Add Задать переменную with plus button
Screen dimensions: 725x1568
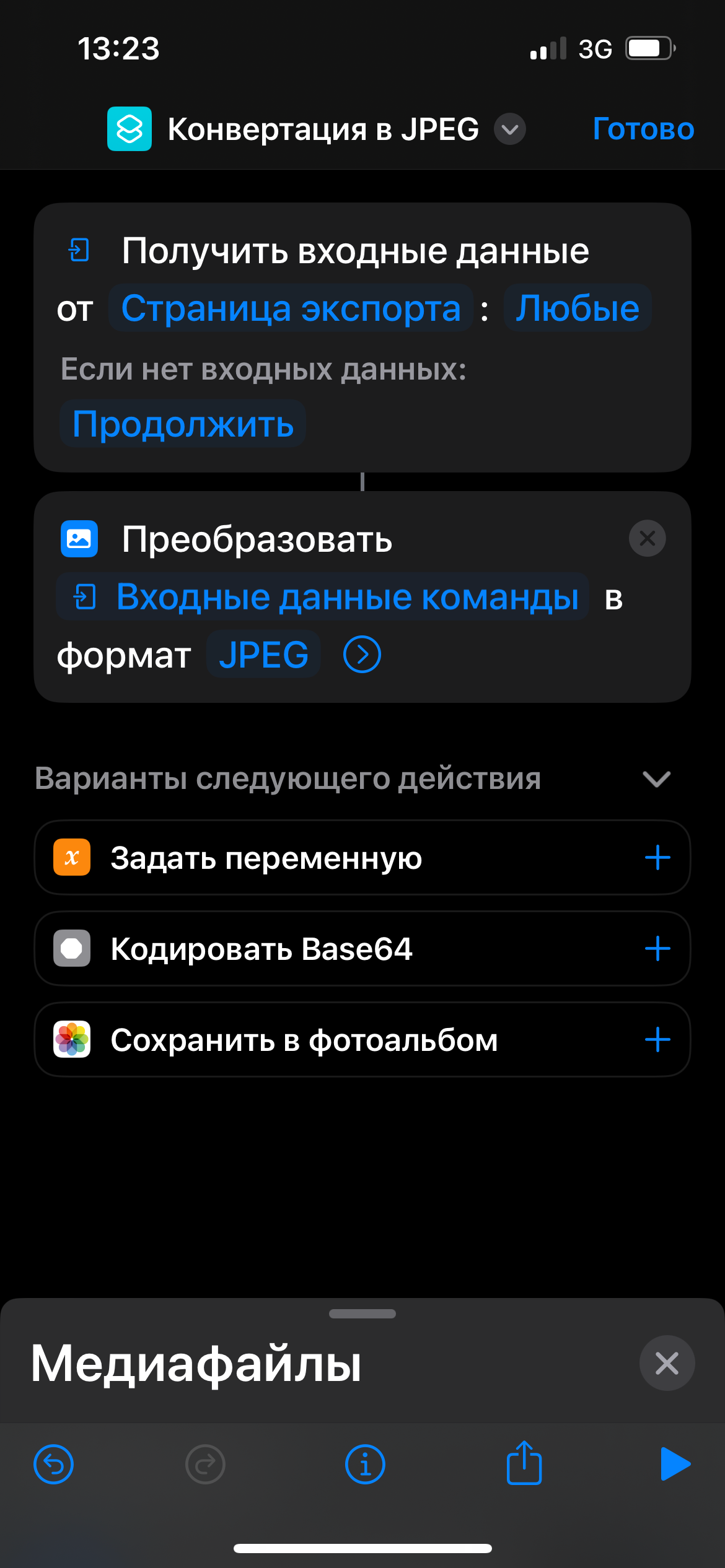[x=657, y=857]
